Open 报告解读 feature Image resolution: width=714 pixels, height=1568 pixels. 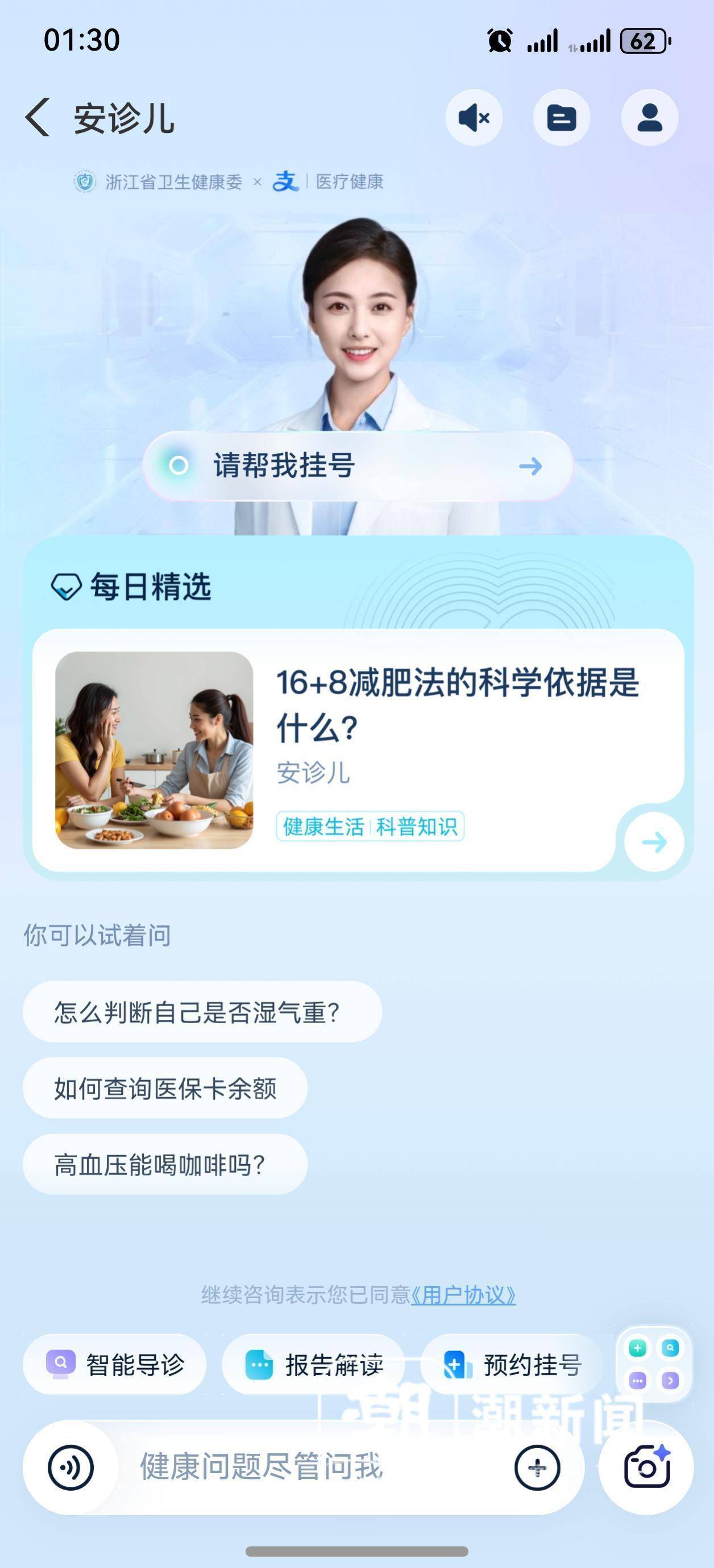coord(313,1365)
